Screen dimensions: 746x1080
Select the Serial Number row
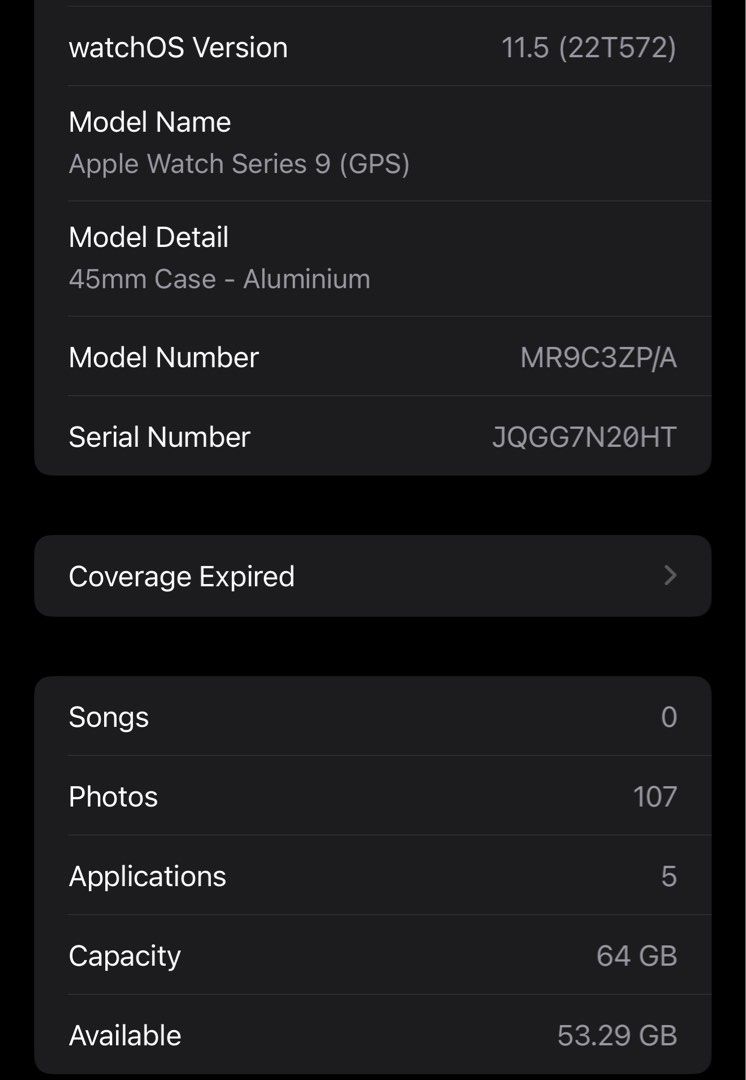pos(372,436)
